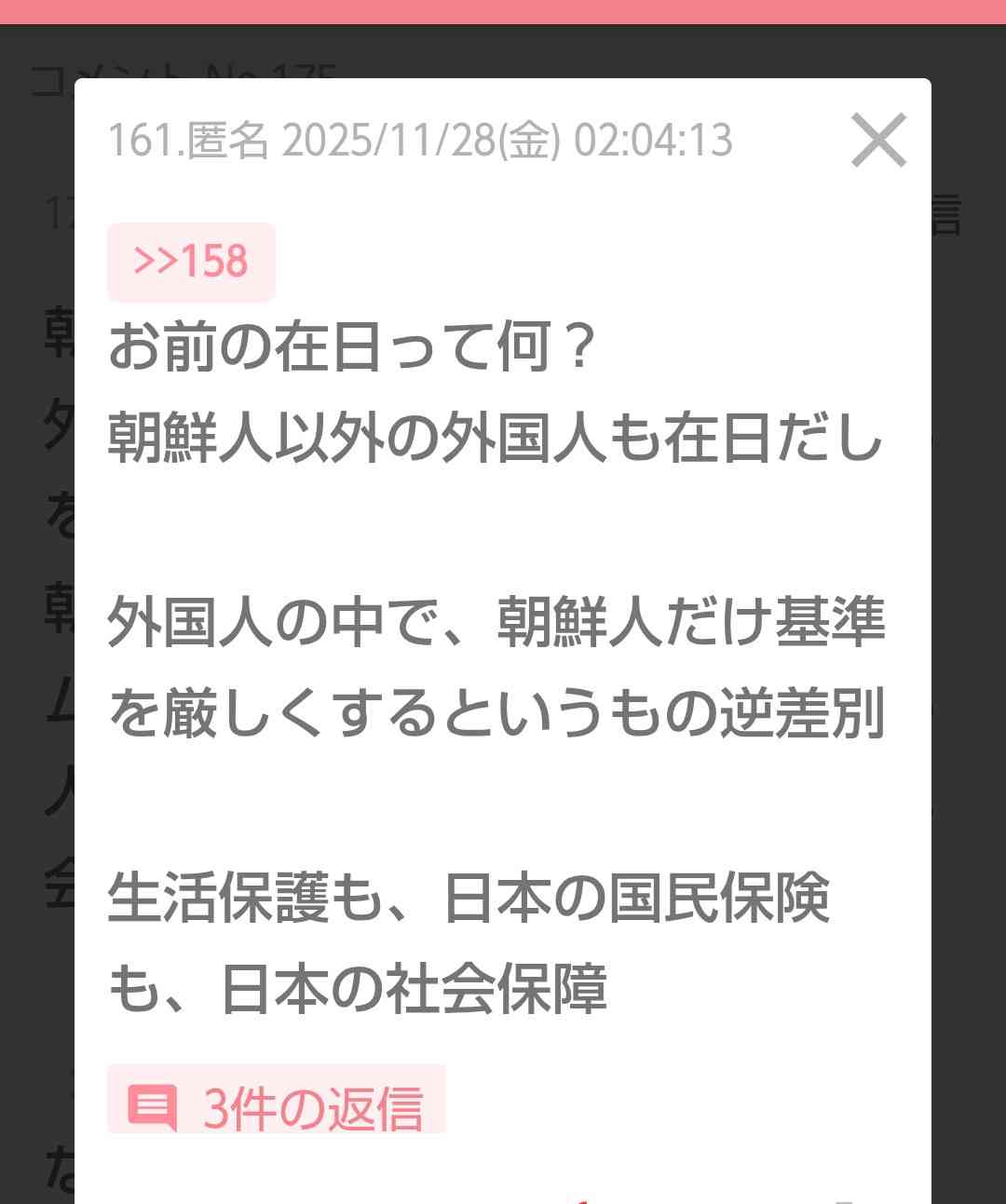The image size is (1006, 1204).
Task: Click the 3件の返信 label to view replies
Action: pyautogui.click(x=314, y=1106)
